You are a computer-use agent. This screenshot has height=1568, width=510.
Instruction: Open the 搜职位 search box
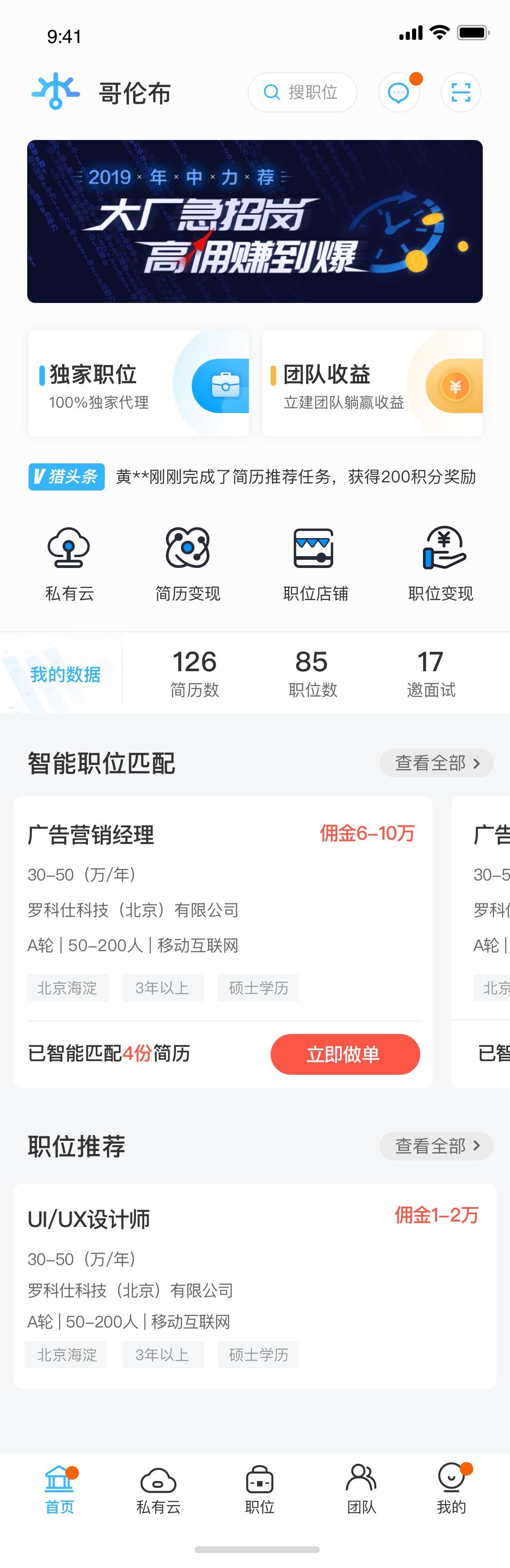pos(302,92)
